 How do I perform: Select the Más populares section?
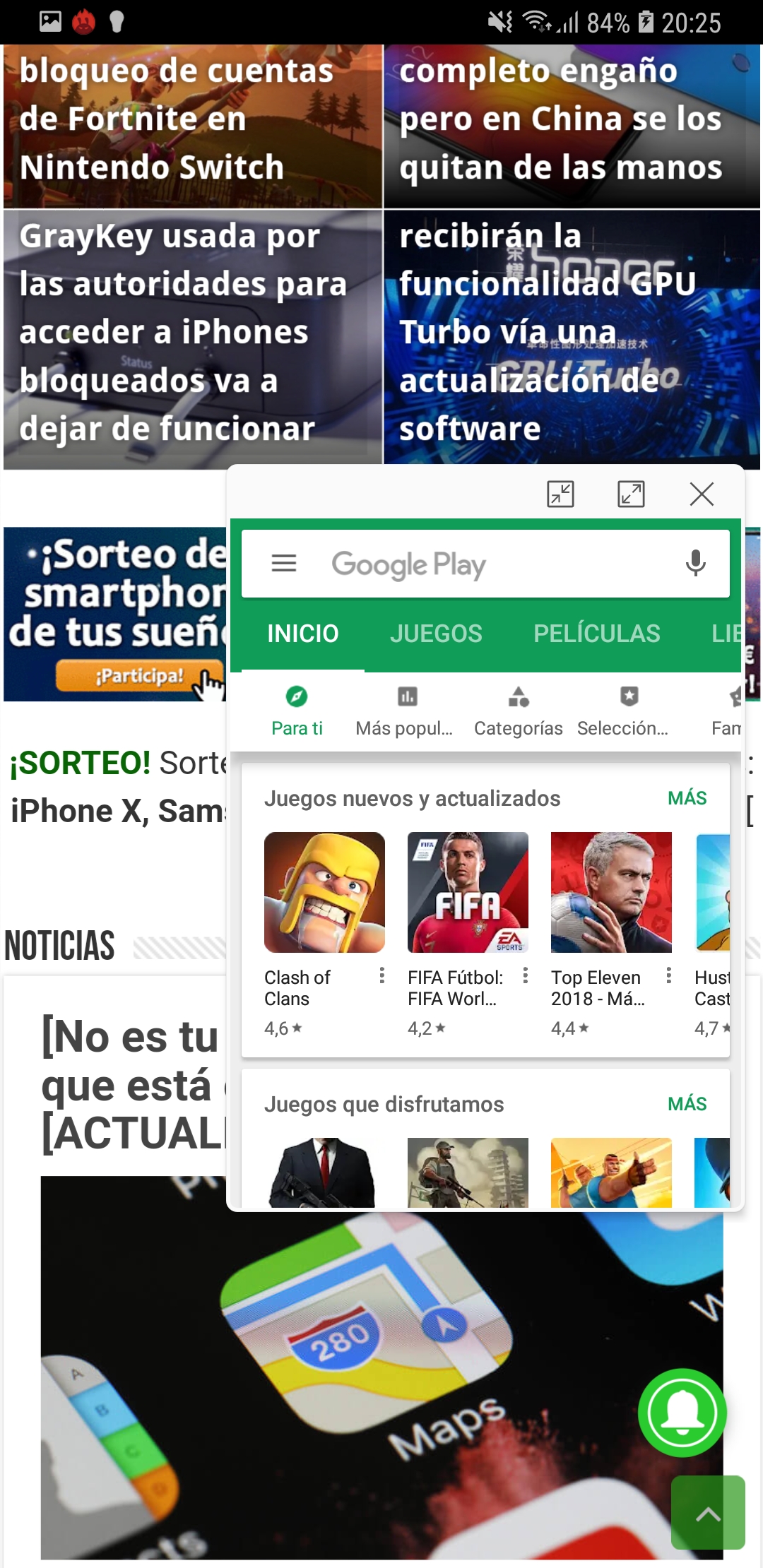pos(405,712)
